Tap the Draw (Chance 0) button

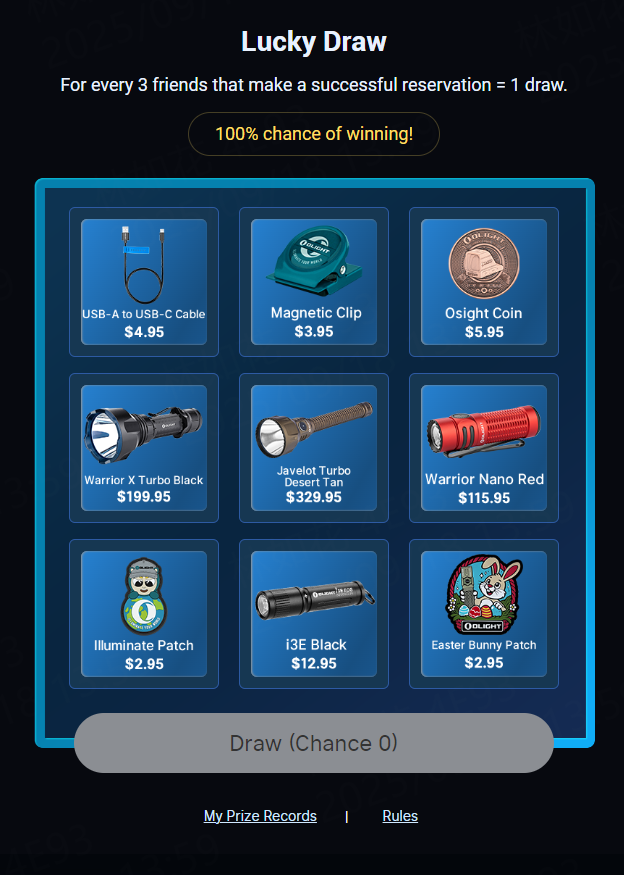(x=313, y=743)
